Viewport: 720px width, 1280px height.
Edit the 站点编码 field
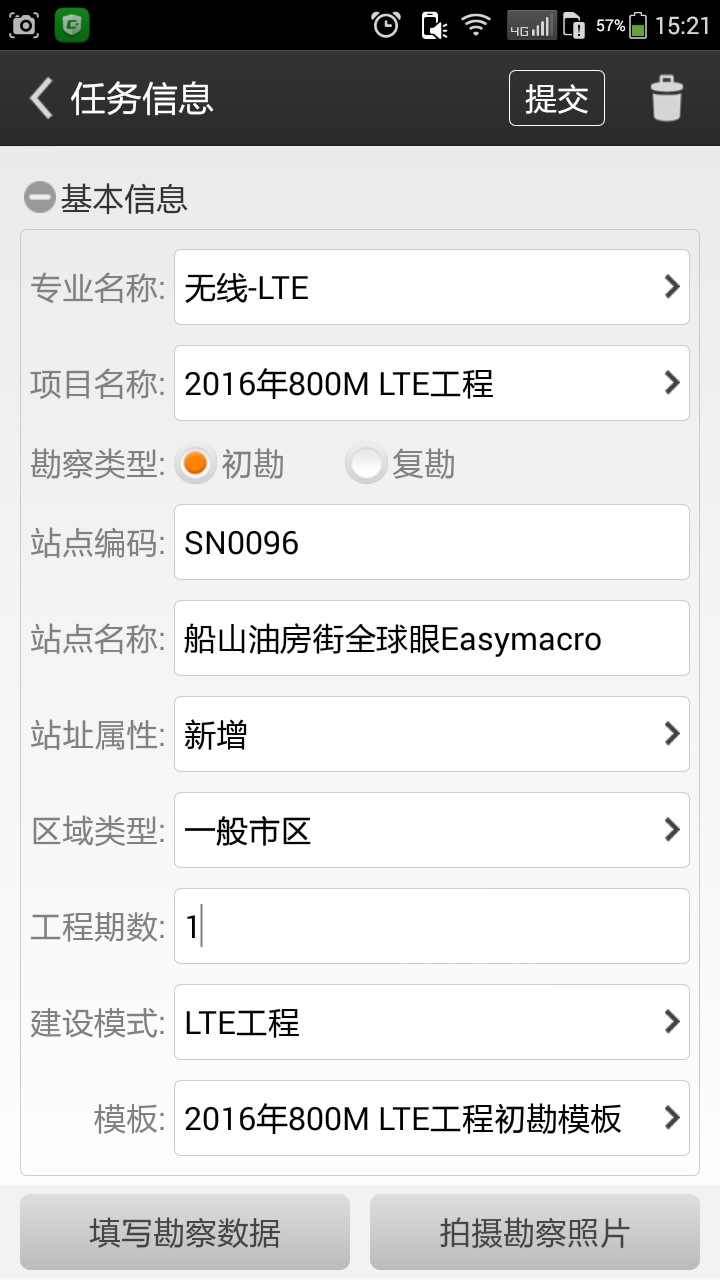tap(431, 542)
